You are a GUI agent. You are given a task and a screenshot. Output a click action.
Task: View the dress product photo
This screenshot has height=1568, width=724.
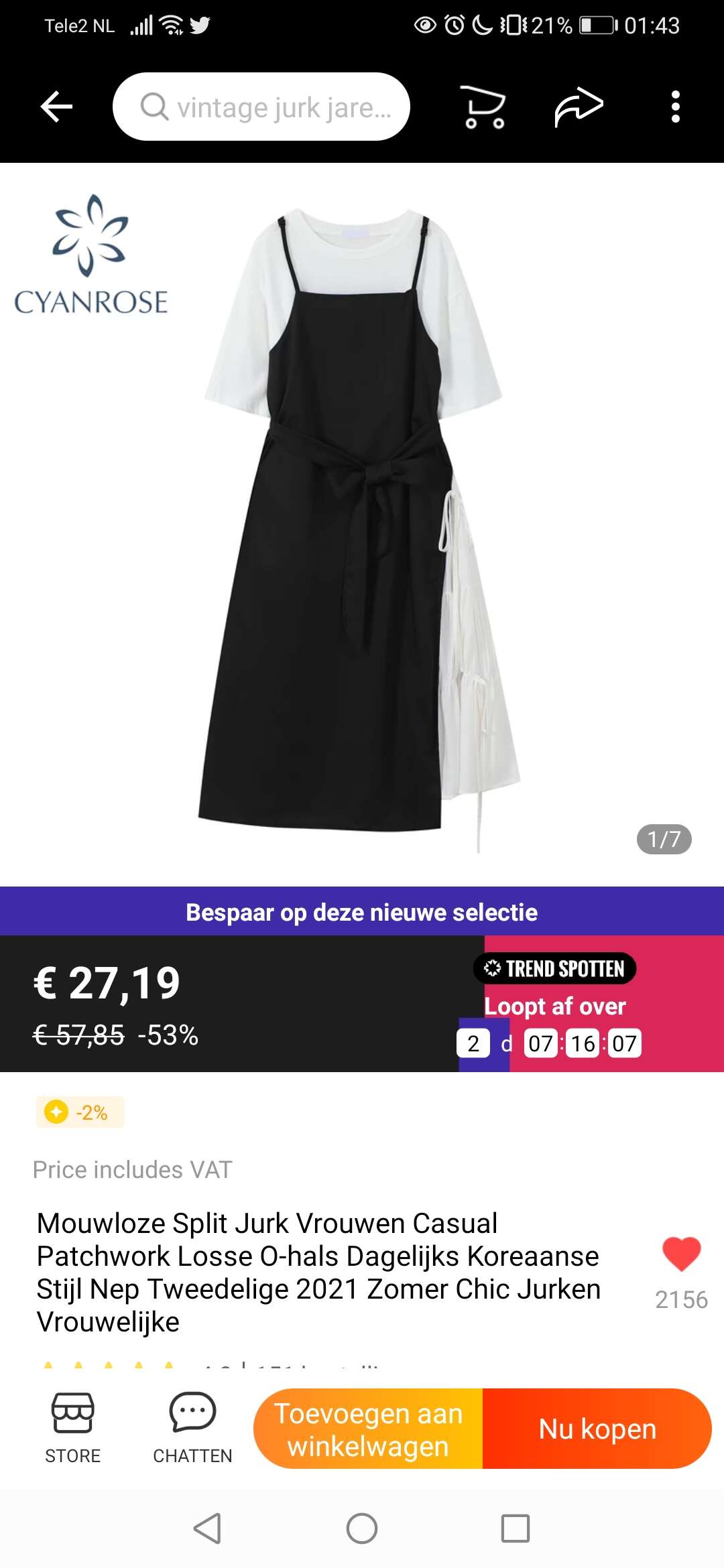click(x=362, y=524)
